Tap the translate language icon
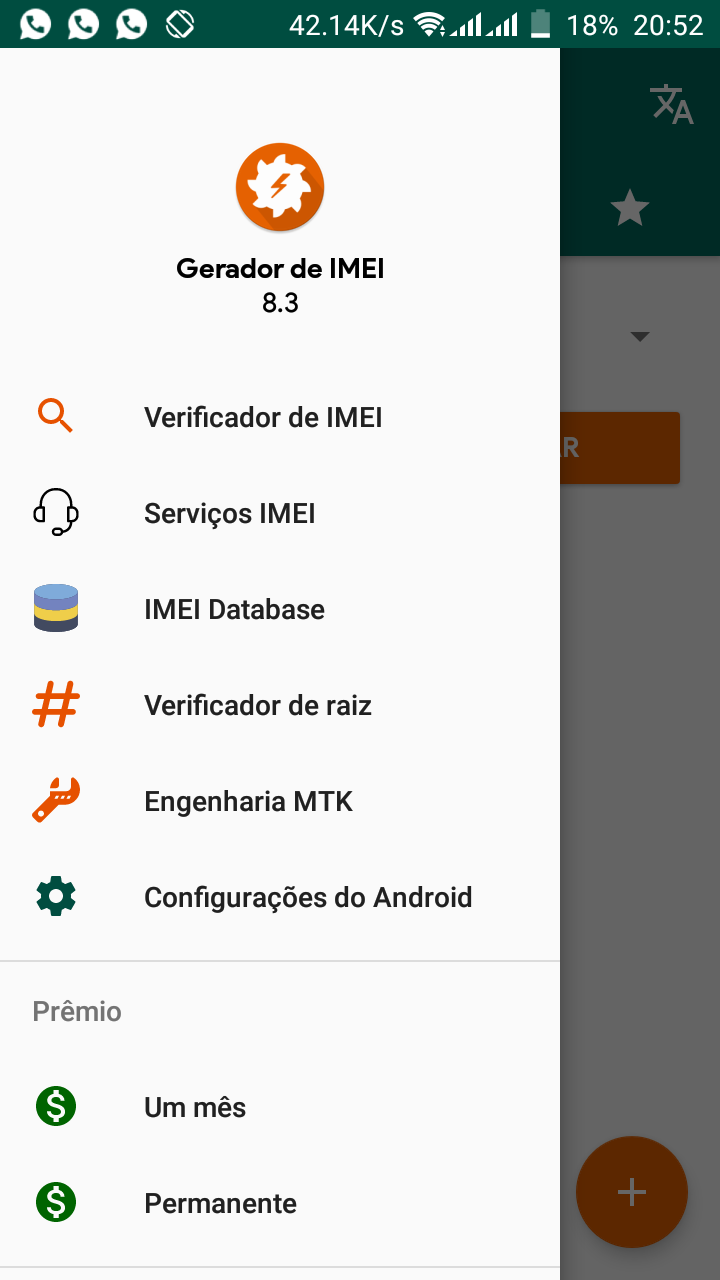Image resolution: width=720 pixels, height=1280 pixels. [x=671, y=105]
